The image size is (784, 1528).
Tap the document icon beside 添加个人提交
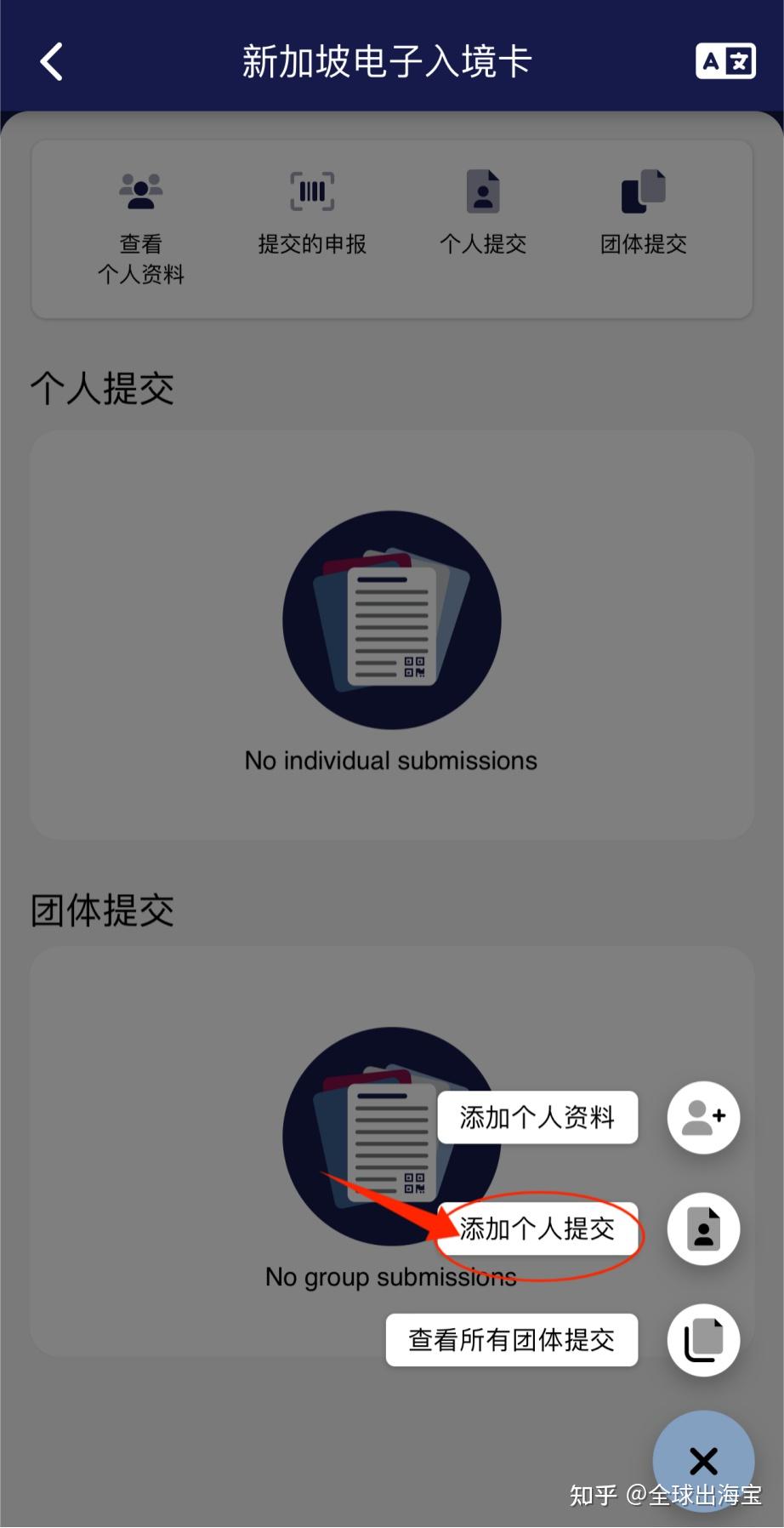[703, 1229]
